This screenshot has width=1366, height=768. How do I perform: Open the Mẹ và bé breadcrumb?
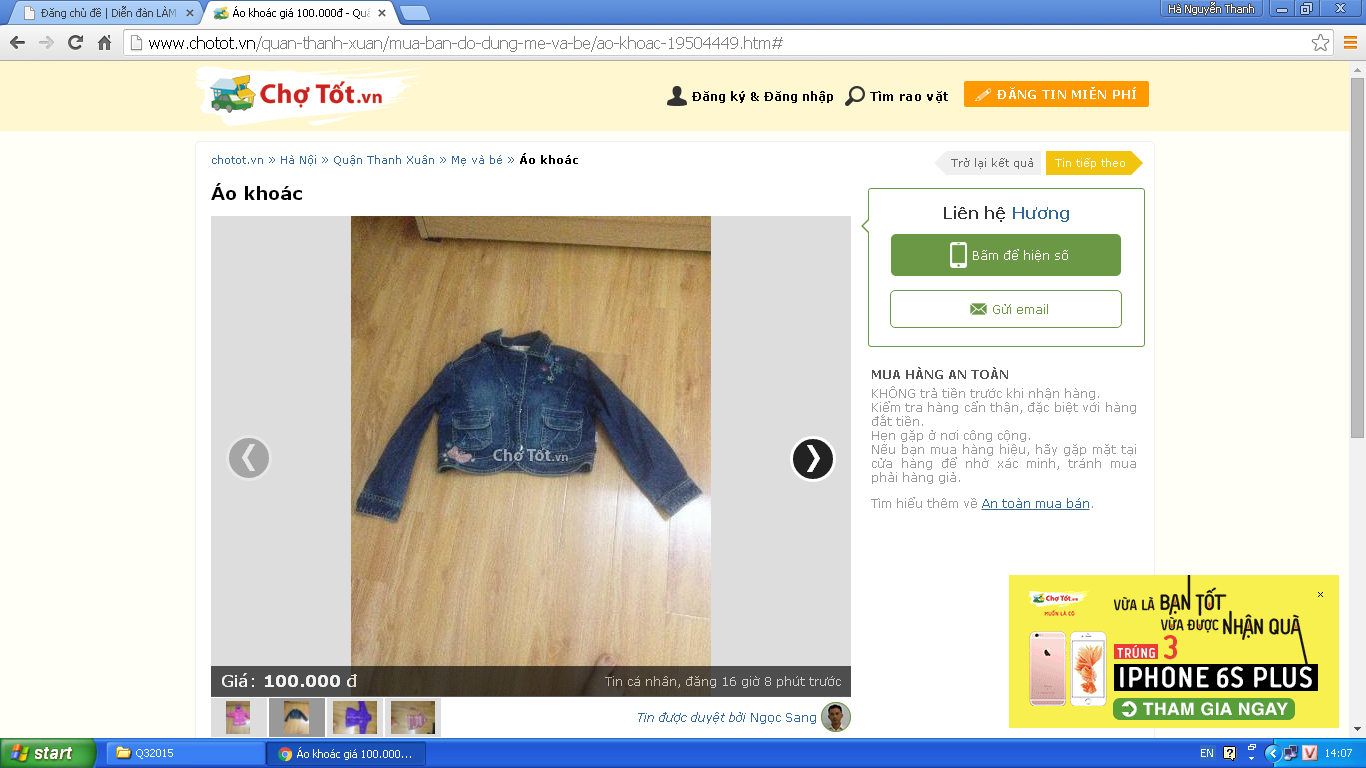(x=477, y=160)
